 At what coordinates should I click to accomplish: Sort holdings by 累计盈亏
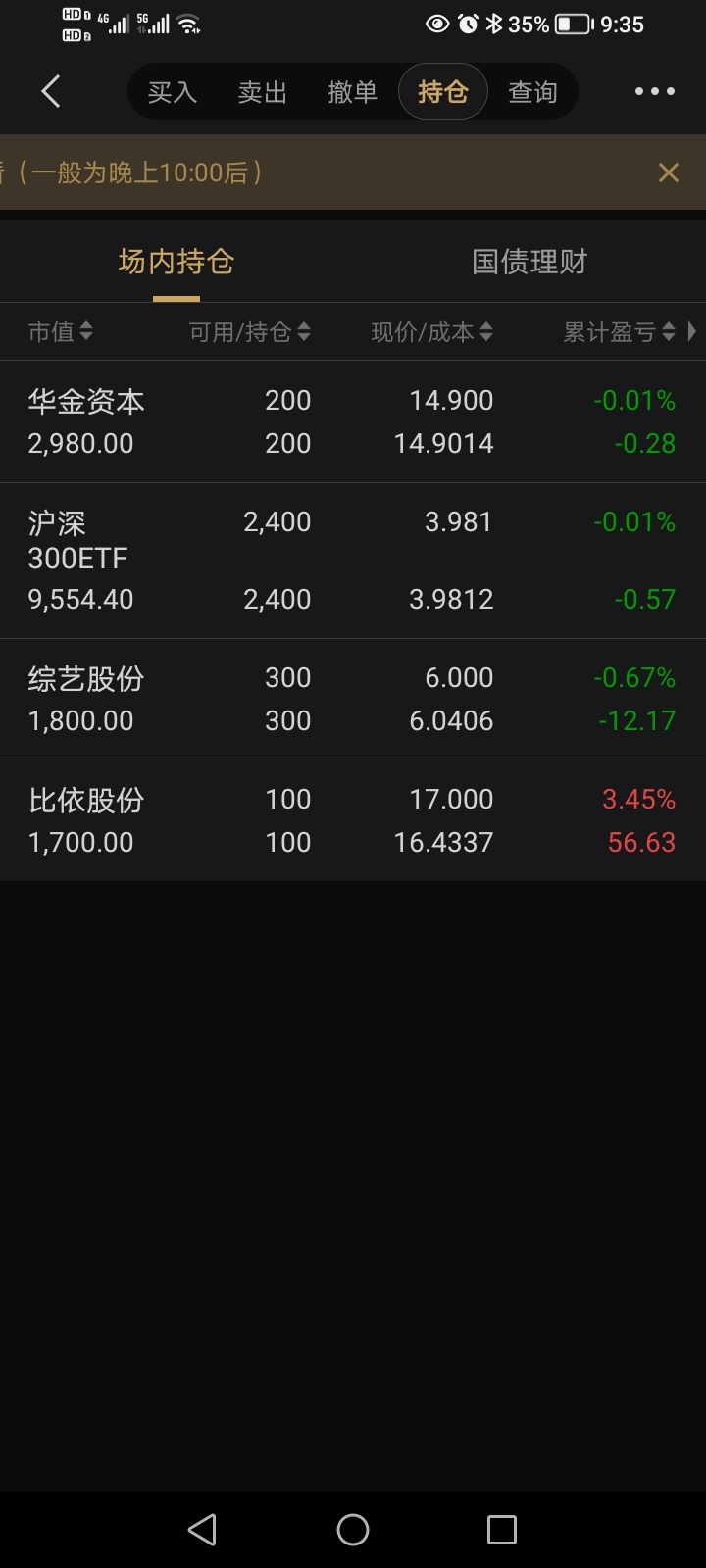click(619, 332)
